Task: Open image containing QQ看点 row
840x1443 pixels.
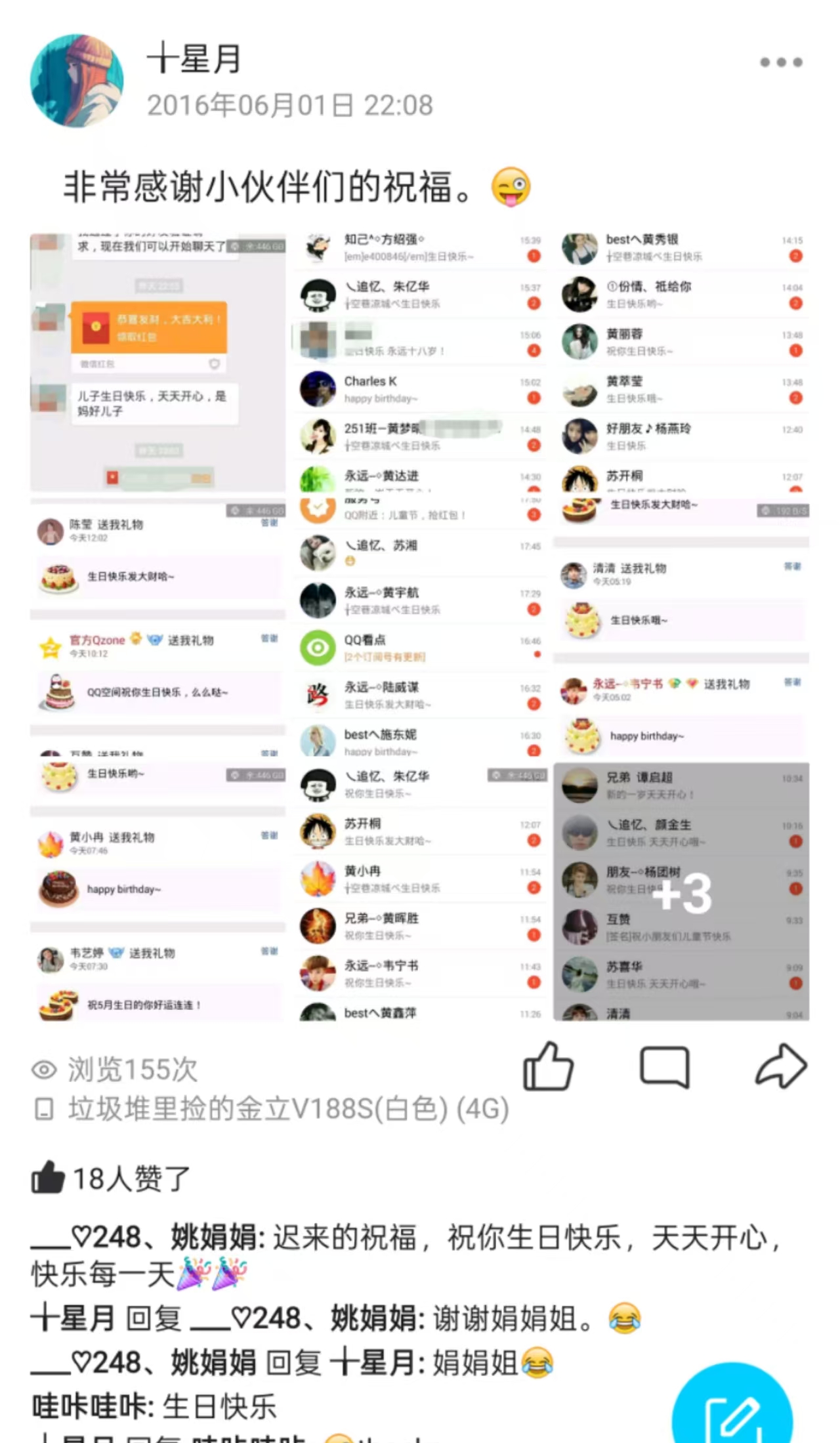Action: [420, 627]
